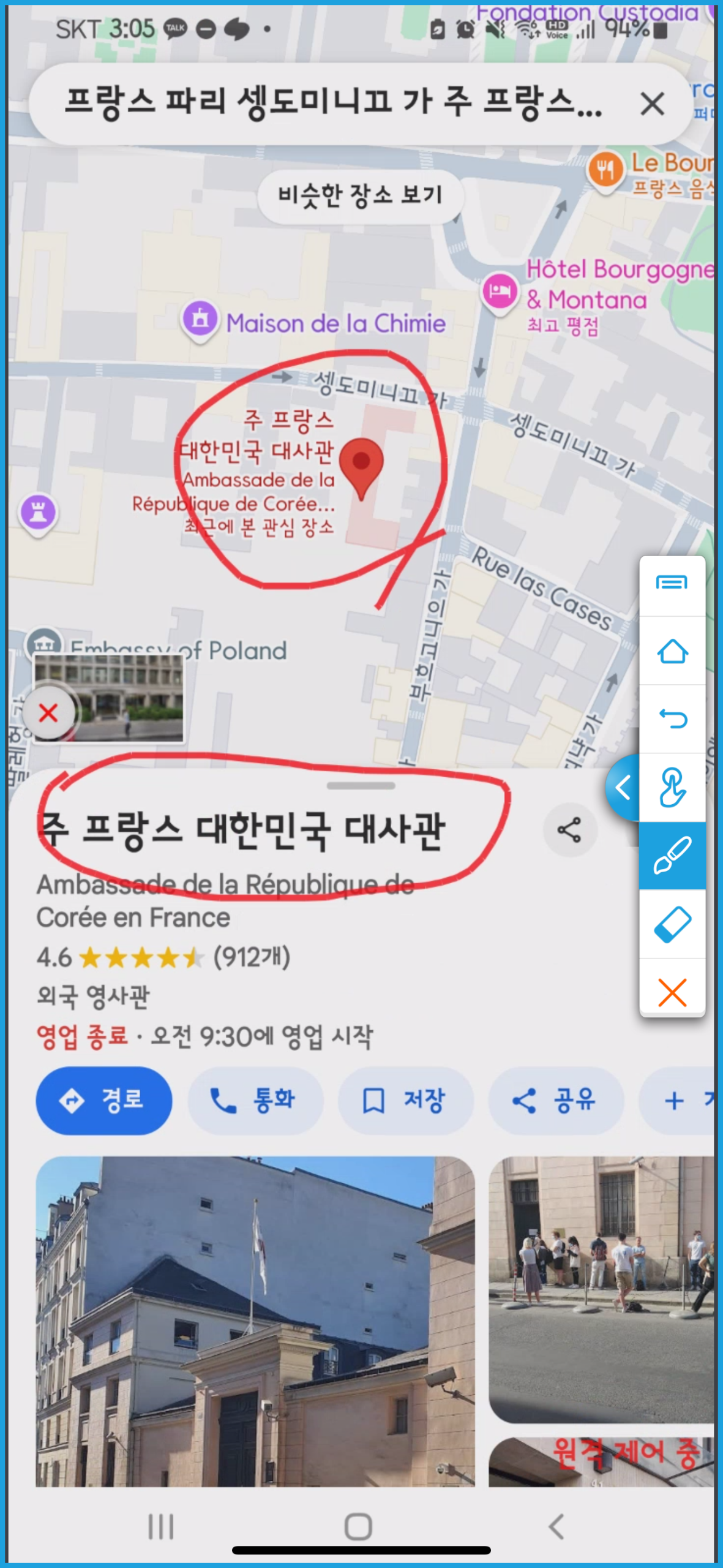Open the embassy building photo with flag
Viewport: 723px width, 1568px height.
255,1320
